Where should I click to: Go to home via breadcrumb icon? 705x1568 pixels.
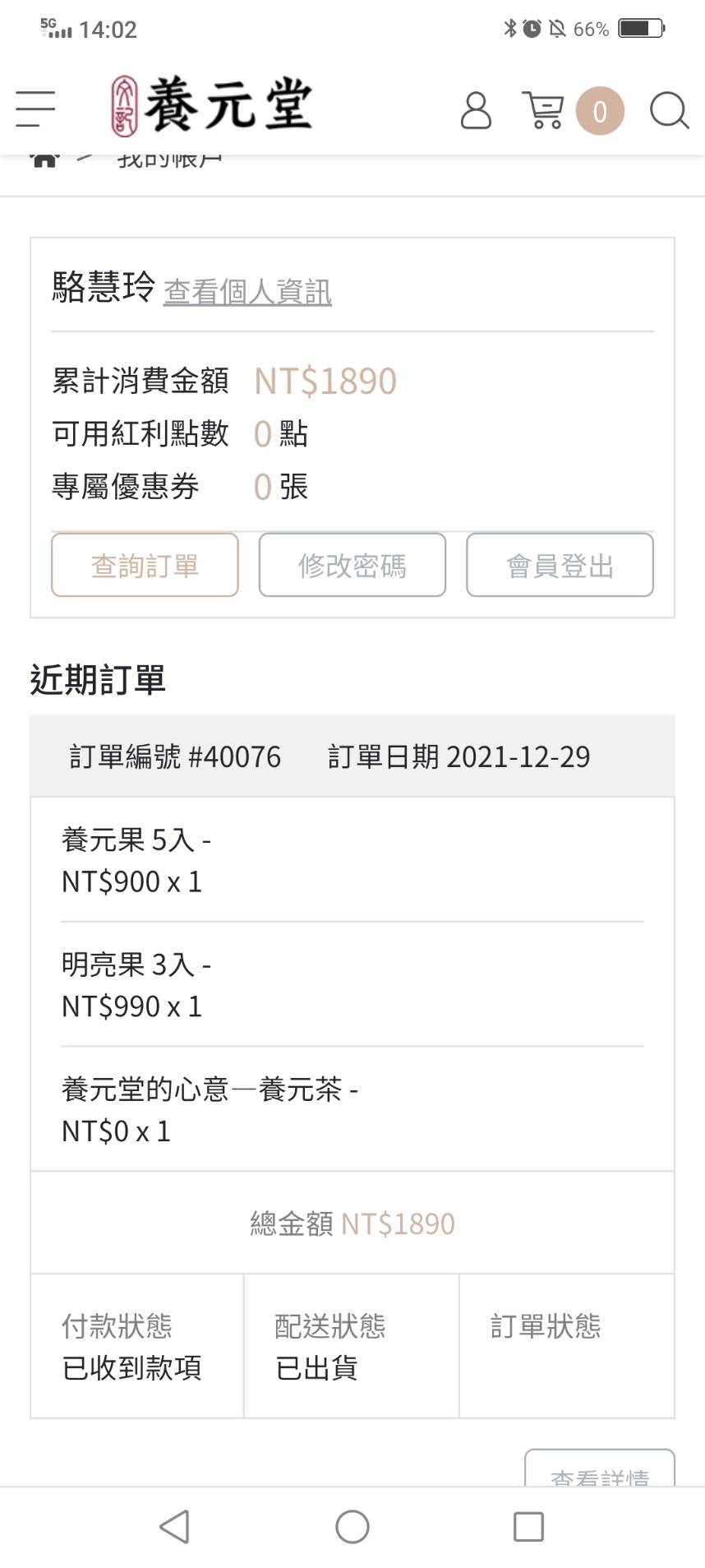pyautogui.click(x=44, y=160)
